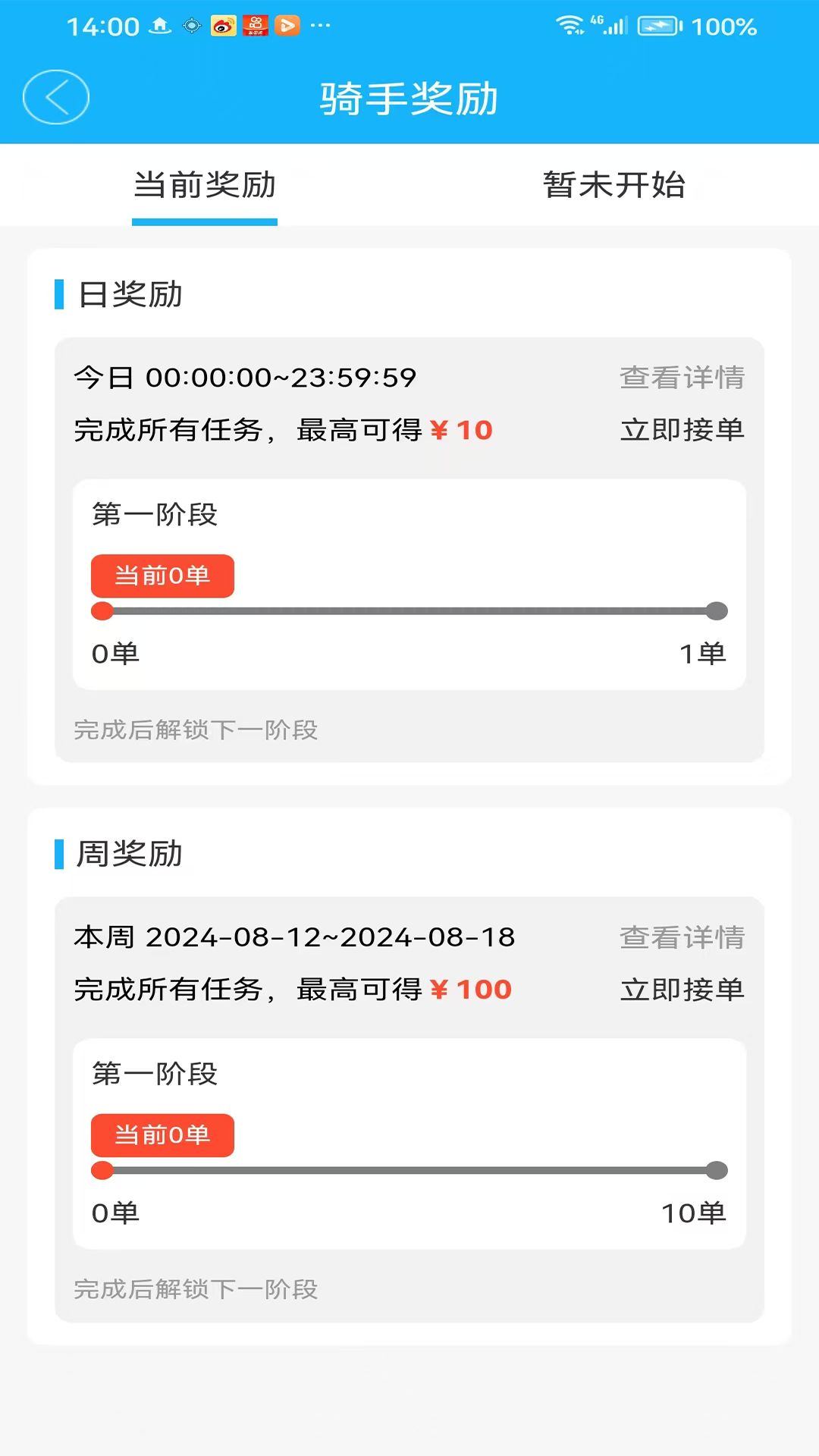Open the Weibo notification icon in status bar
Screen dimensions: 819x1456
pos(225,25)
